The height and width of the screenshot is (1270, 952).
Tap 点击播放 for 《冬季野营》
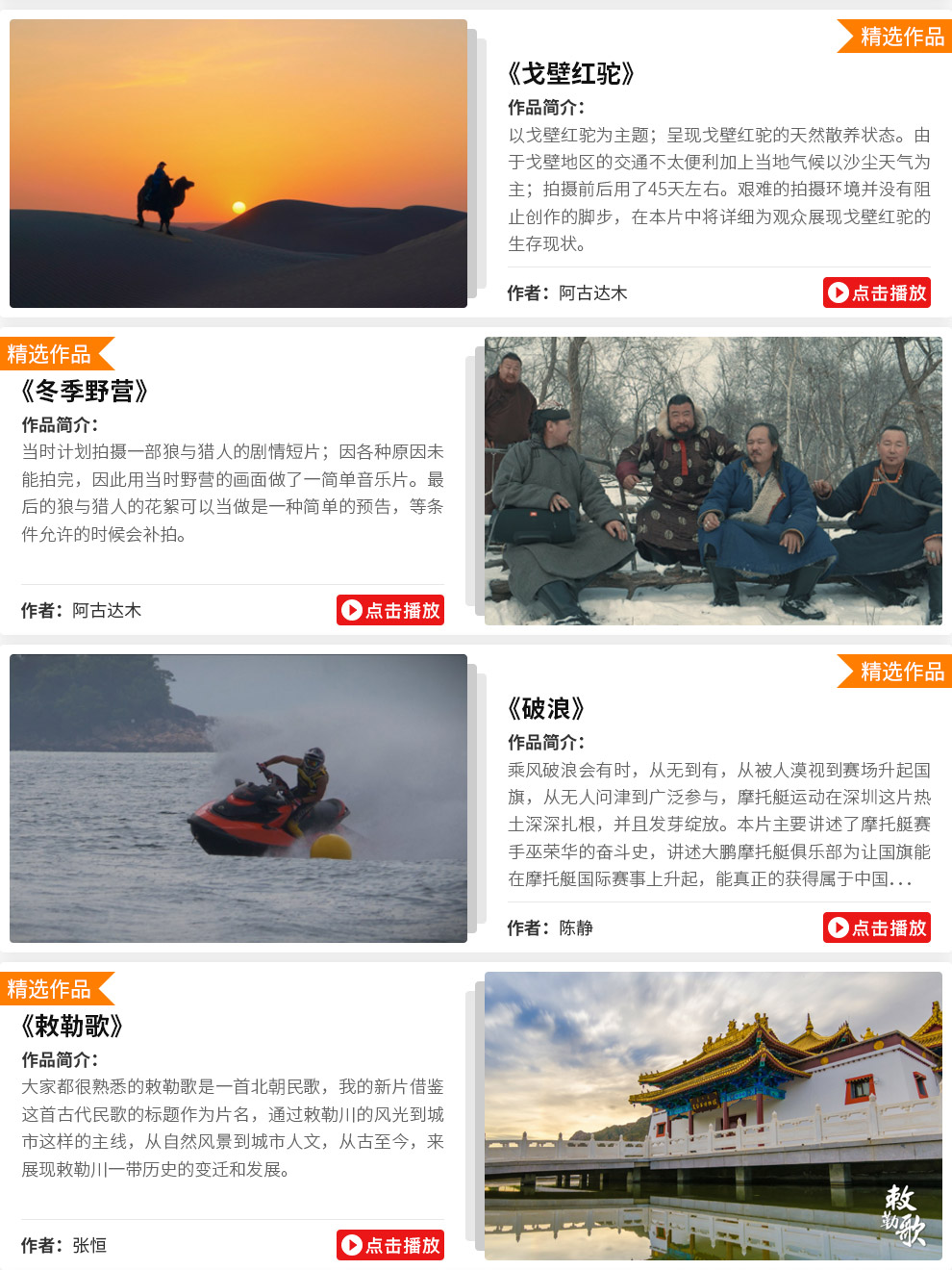point(389,610)
